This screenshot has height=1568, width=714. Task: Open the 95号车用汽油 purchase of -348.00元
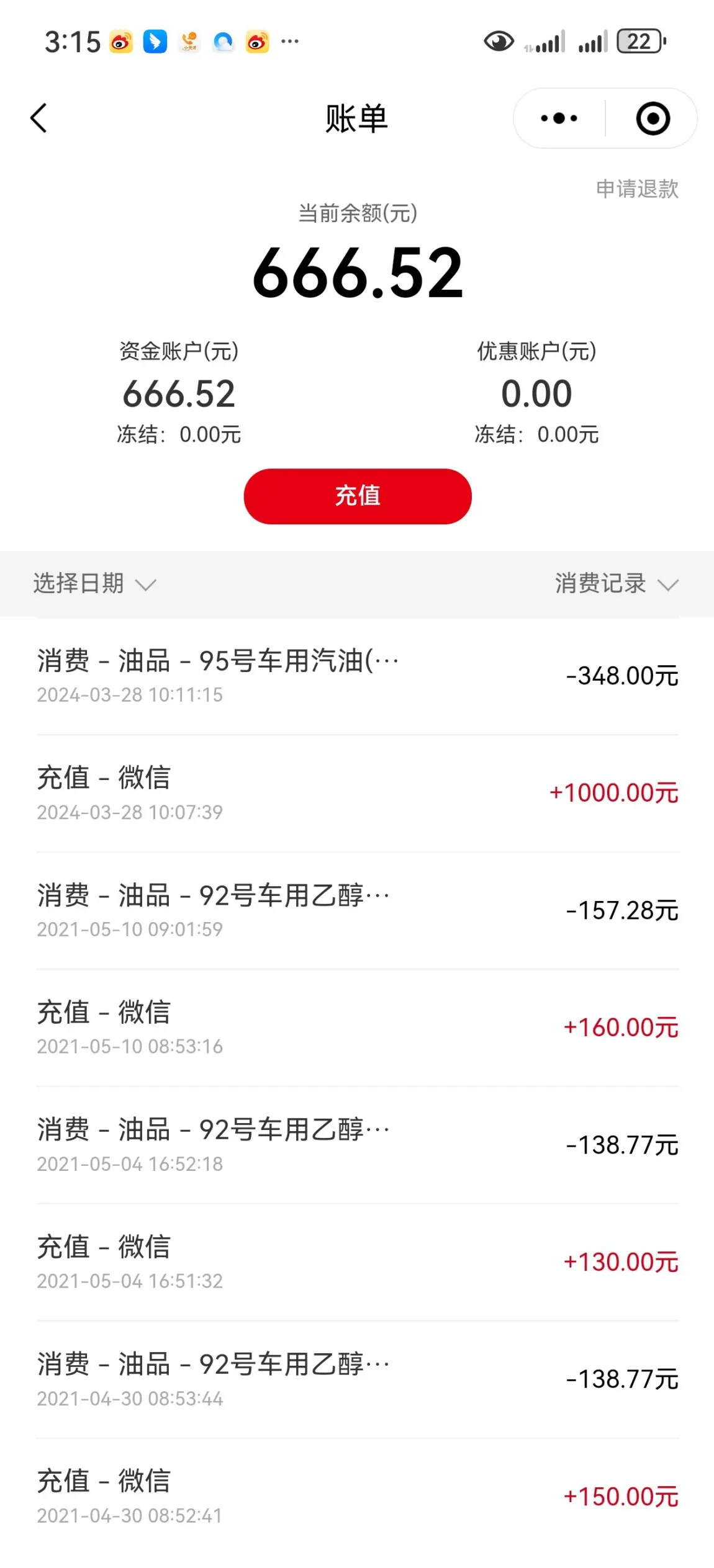point(358,676)
